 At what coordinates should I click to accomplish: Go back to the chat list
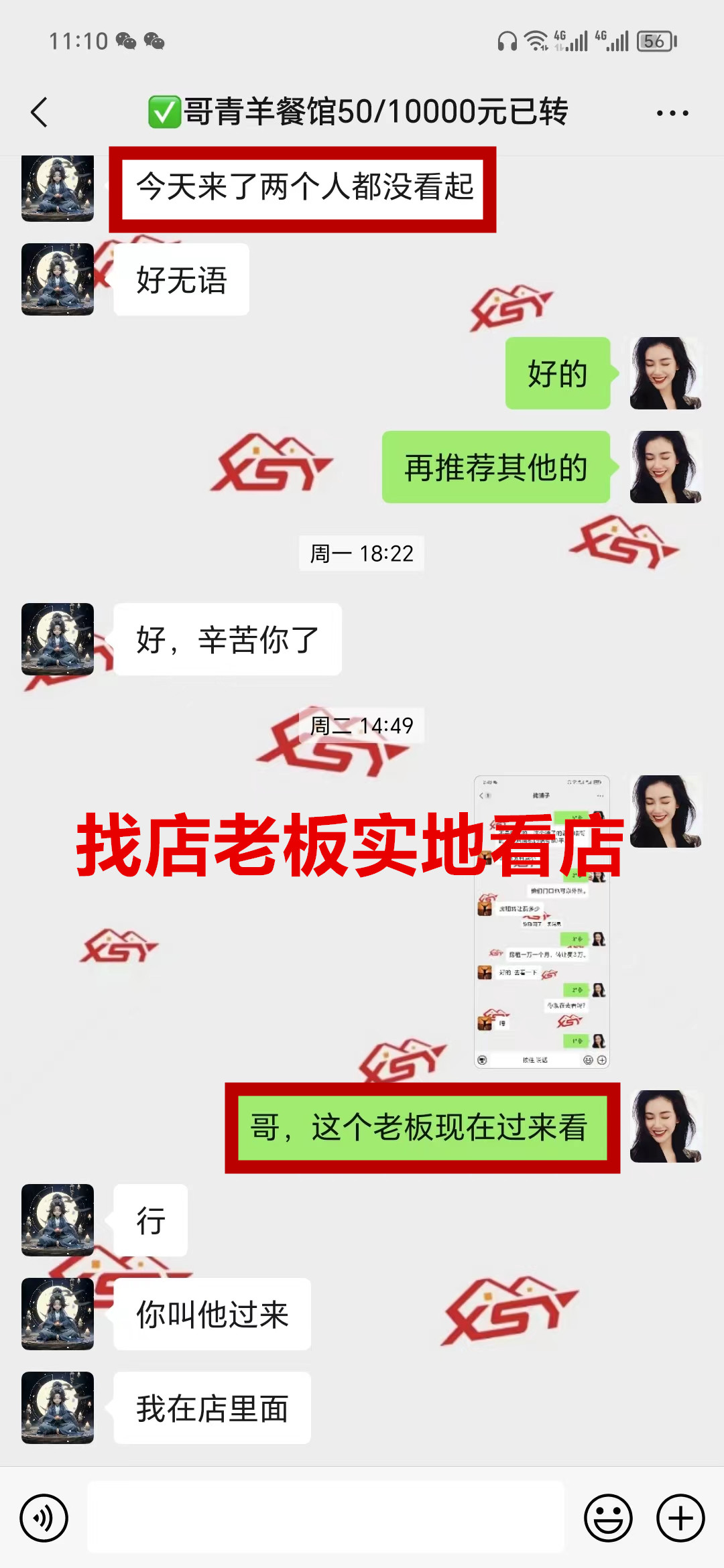(40, 113)
